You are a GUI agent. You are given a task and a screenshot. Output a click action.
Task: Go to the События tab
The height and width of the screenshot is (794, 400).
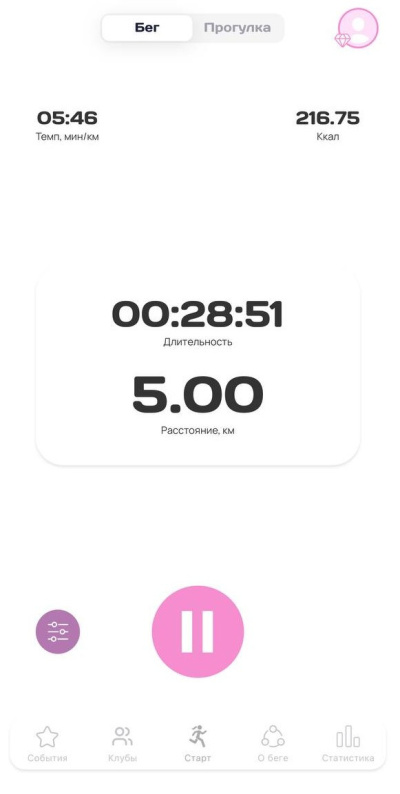coord(47,743)
